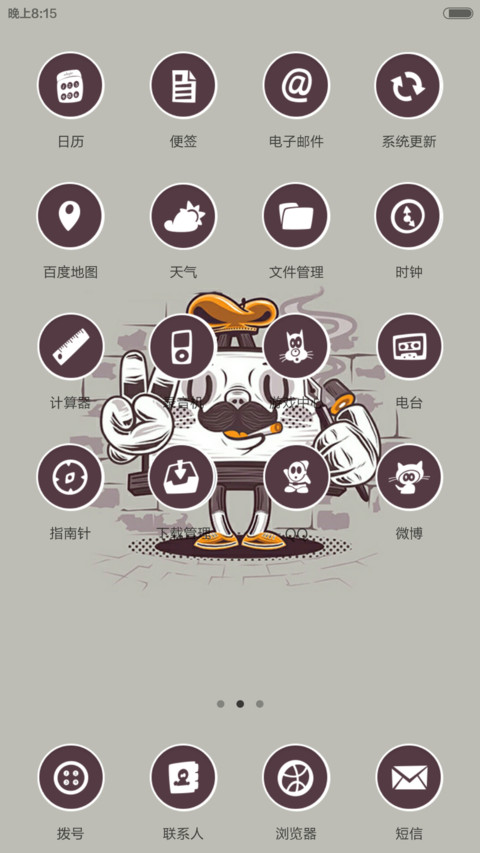This screenshot has height=853, width=480.
Task: Open the music player app icon
Action: click(182, 347)
